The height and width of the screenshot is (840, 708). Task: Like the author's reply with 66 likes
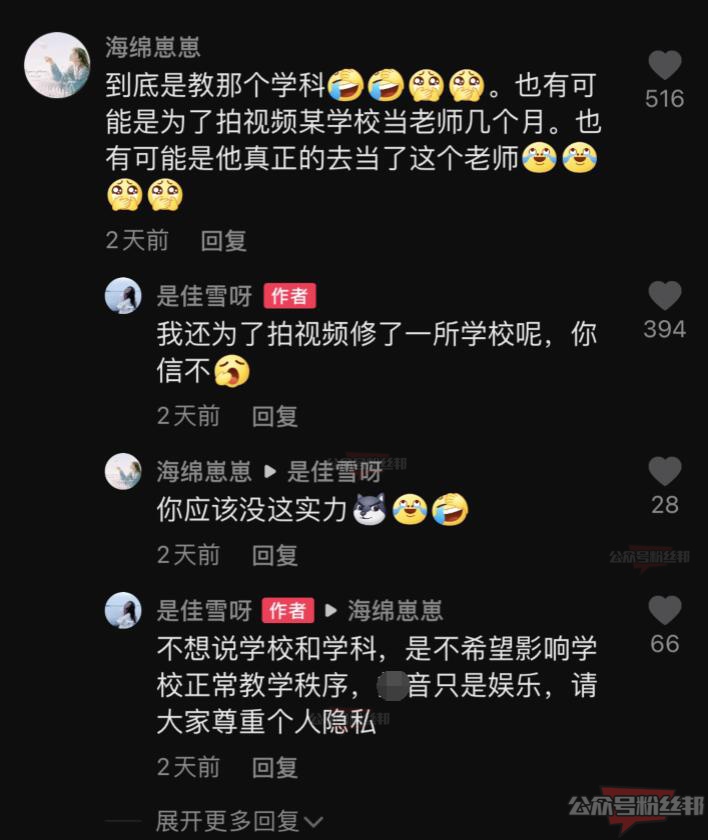point(665,610)
